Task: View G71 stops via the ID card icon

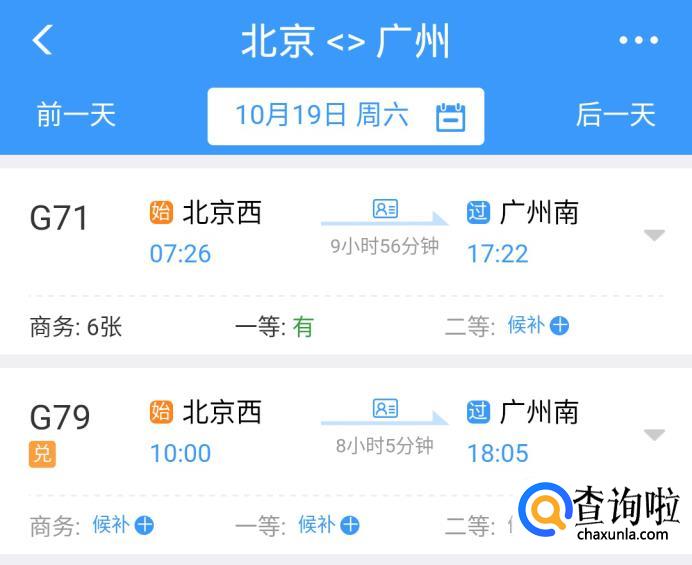Action: tap(385, 208)
